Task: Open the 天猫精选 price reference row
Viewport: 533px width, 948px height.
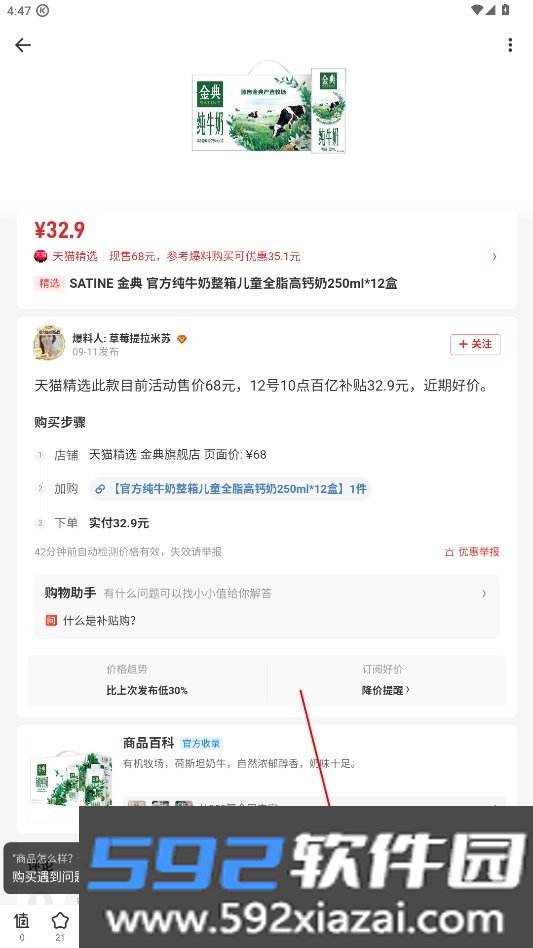Action: (266, 256)
